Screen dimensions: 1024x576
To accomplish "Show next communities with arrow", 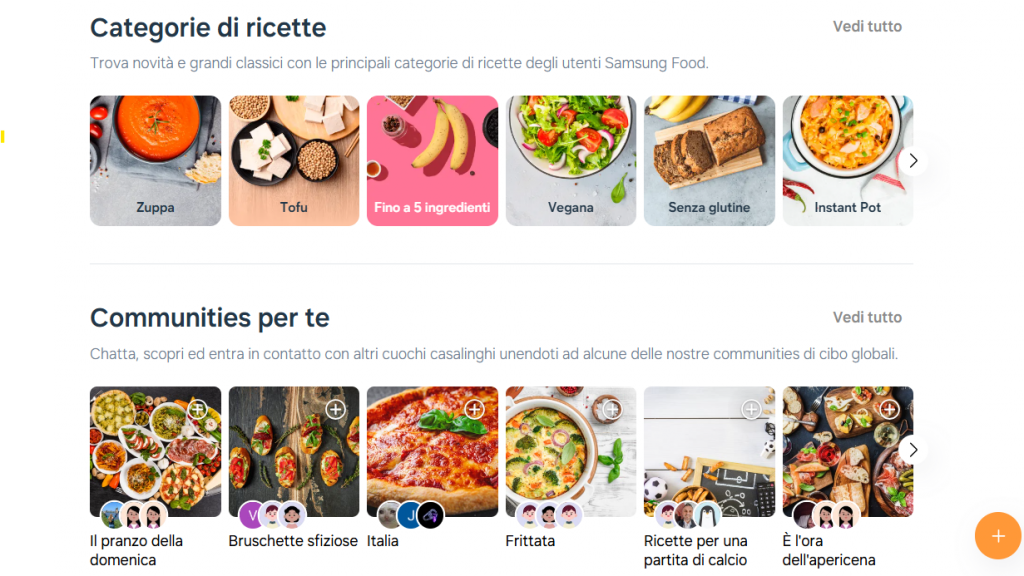I will coord(912,449).
